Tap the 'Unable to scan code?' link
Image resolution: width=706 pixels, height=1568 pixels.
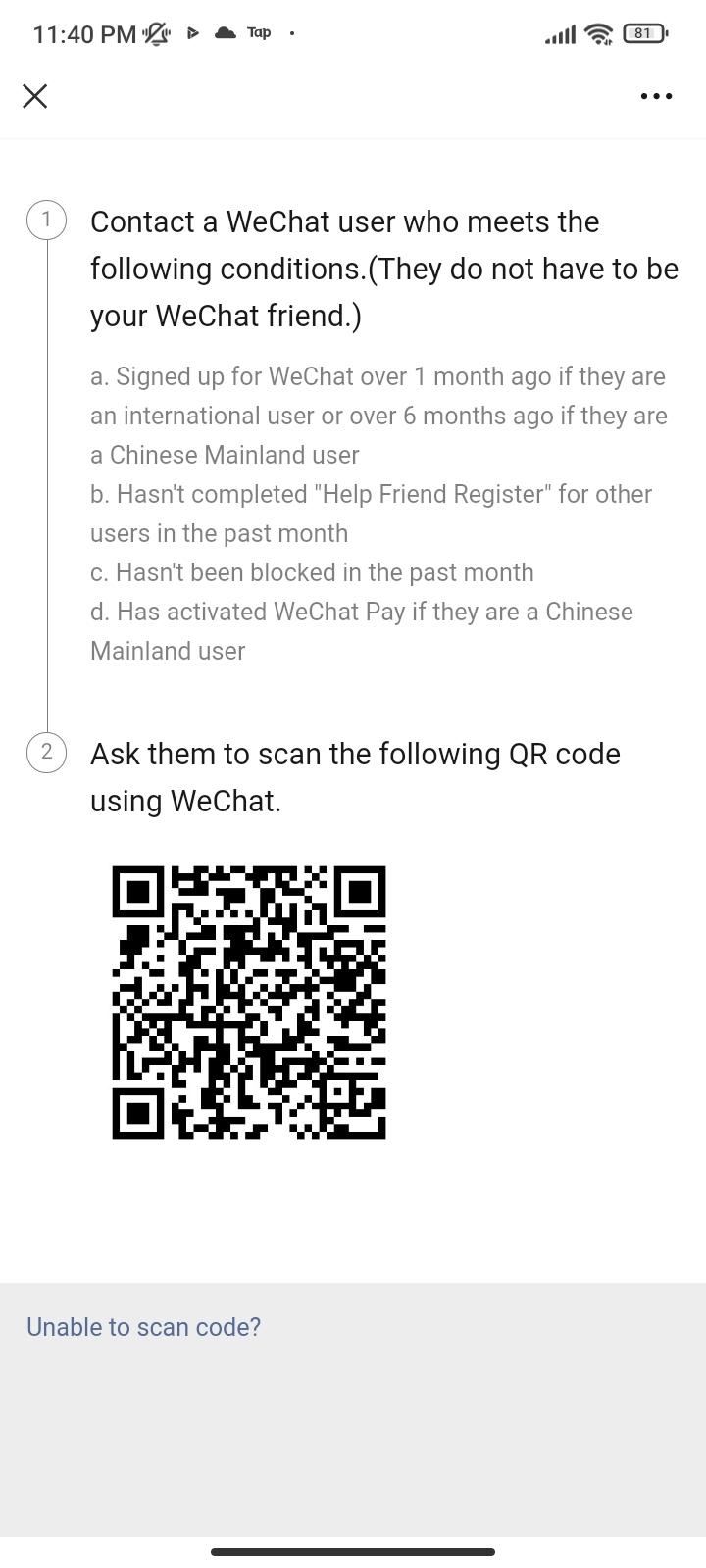[144, 1327]
